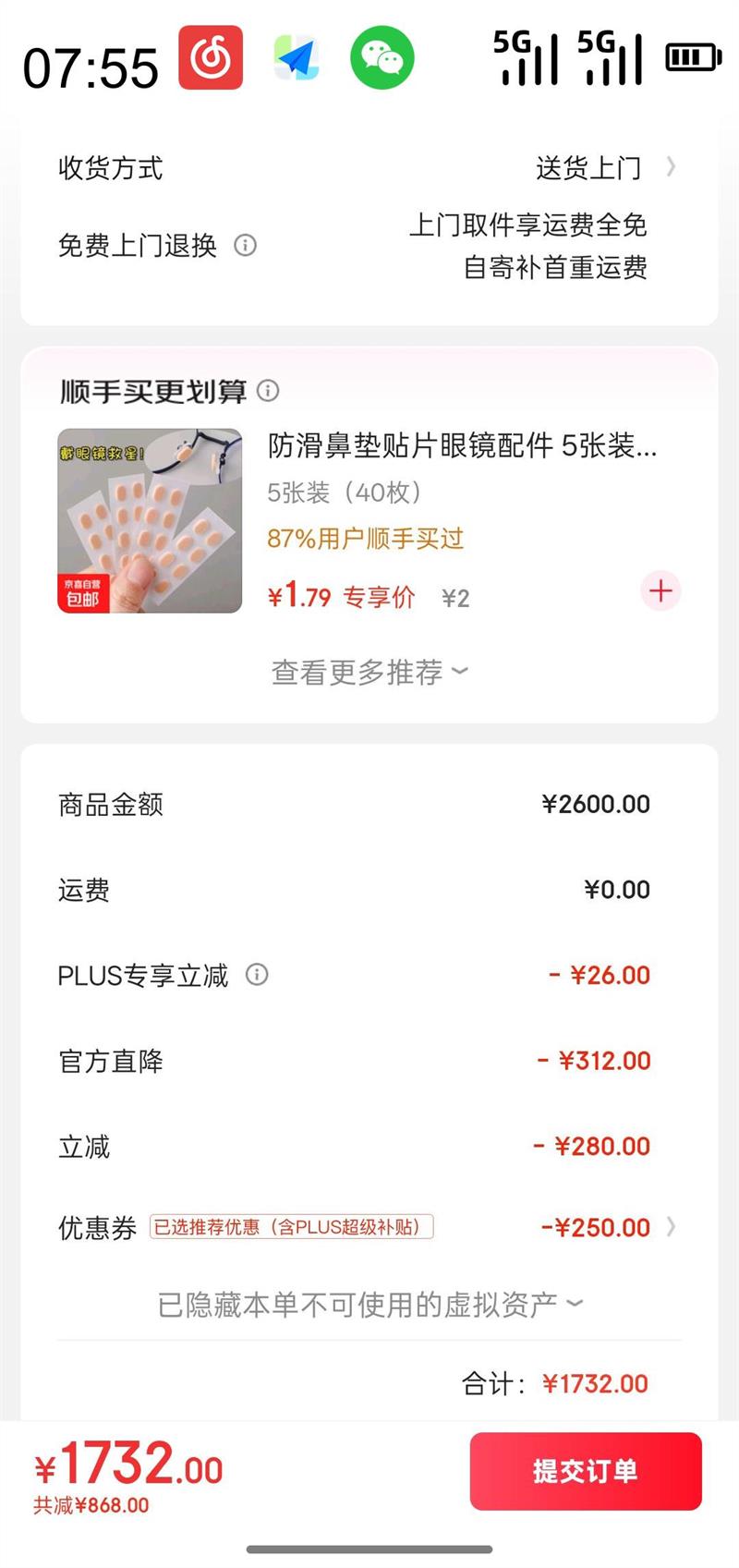The width and height of the screenshot is (739, 1568).
Task: Add the 防滑鼻垫贴片 to the order
Action: click(660, 591)
